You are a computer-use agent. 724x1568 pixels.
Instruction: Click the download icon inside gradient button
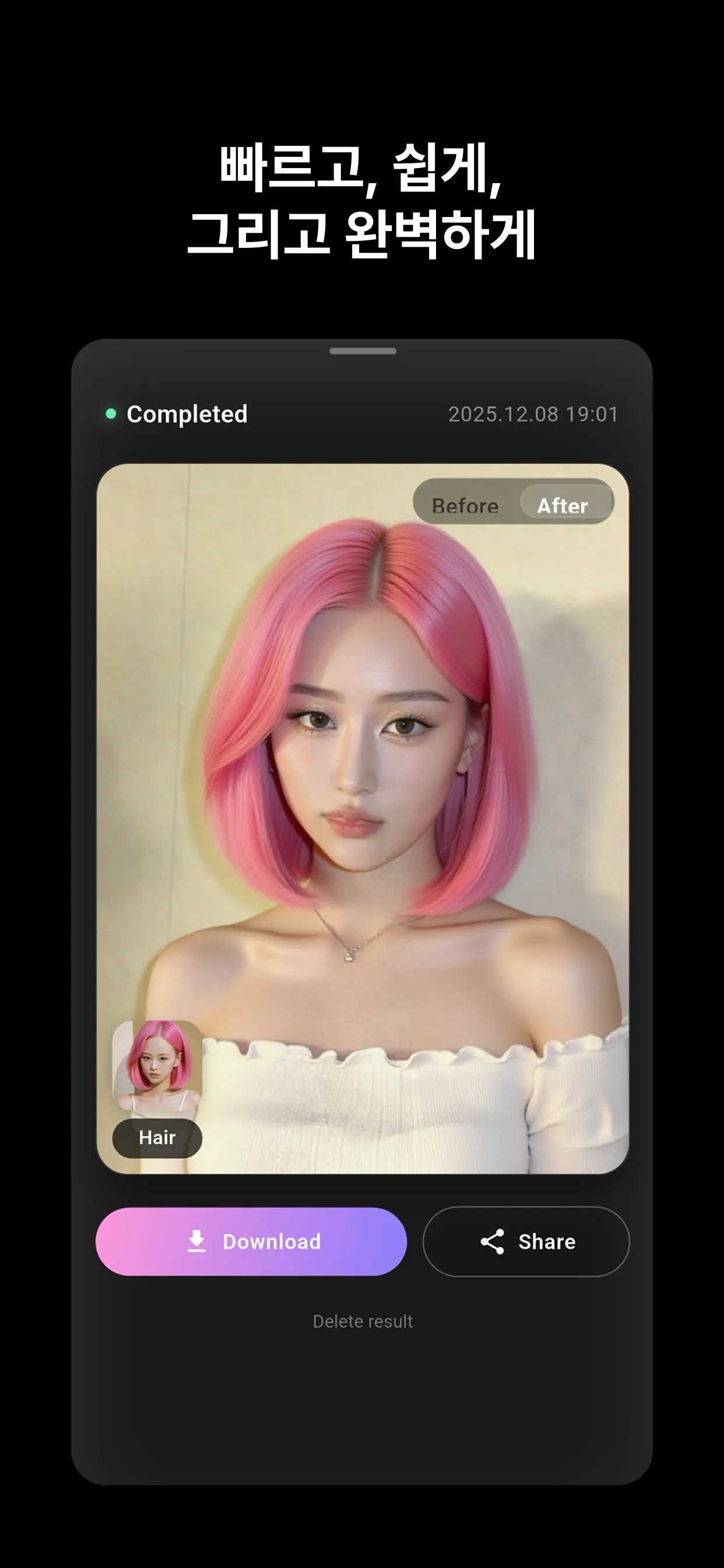tap(196, 1241)
